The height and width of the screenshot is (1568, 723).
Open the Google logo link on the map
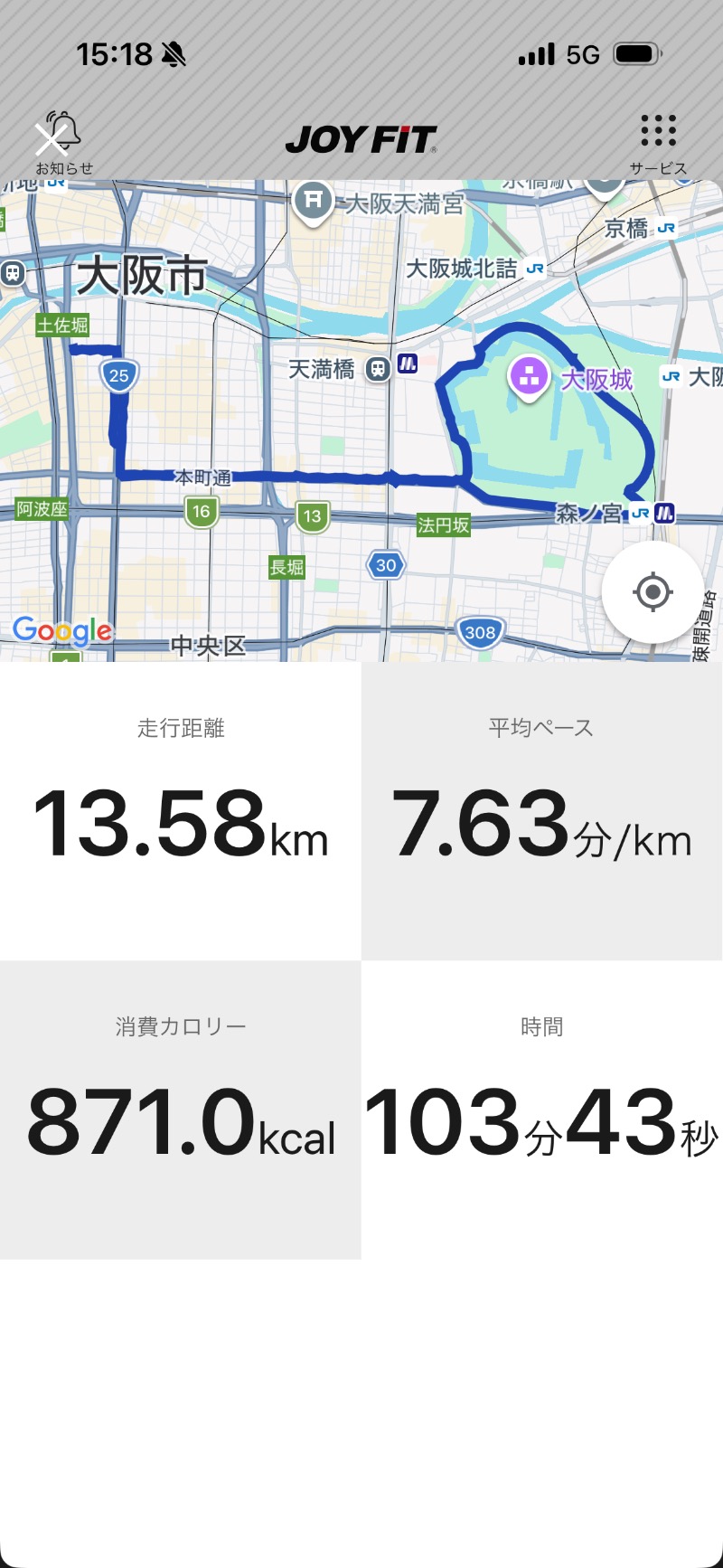point(61,630)
